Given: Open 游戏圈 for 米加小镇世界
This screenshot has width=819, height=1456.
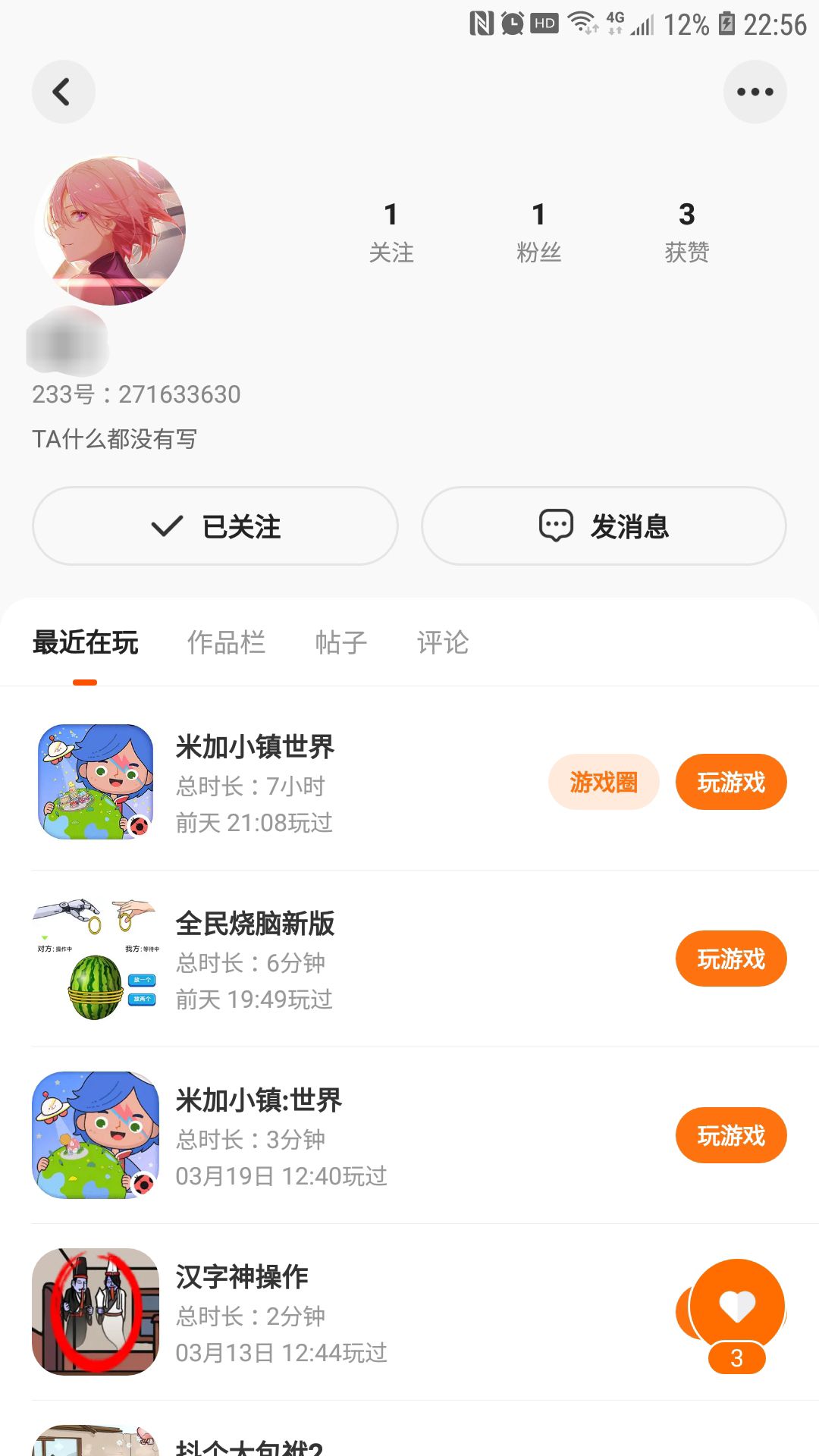Looking at the screenshot, I should point(604,782).
